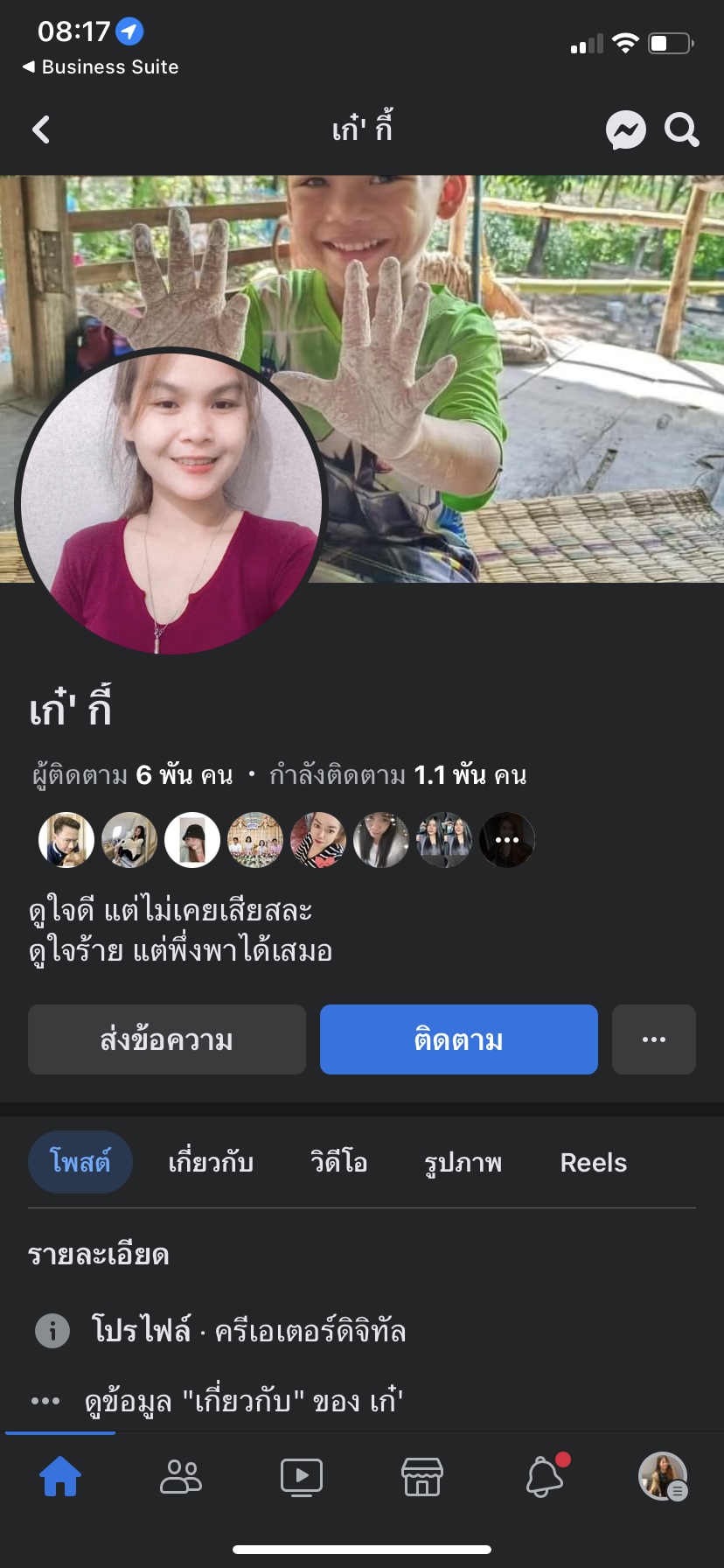The image size is (724, 1568).
Task: Open Messenger from the top bar
Action: (x=626, y=130)
